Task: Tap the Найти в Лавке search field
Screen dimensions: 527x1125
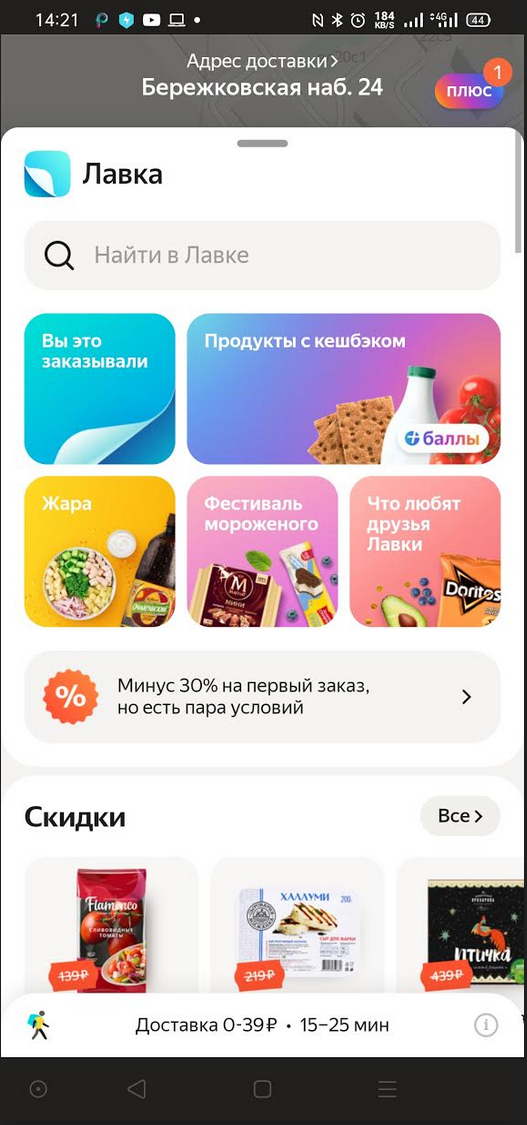Action: click(262, 255)
